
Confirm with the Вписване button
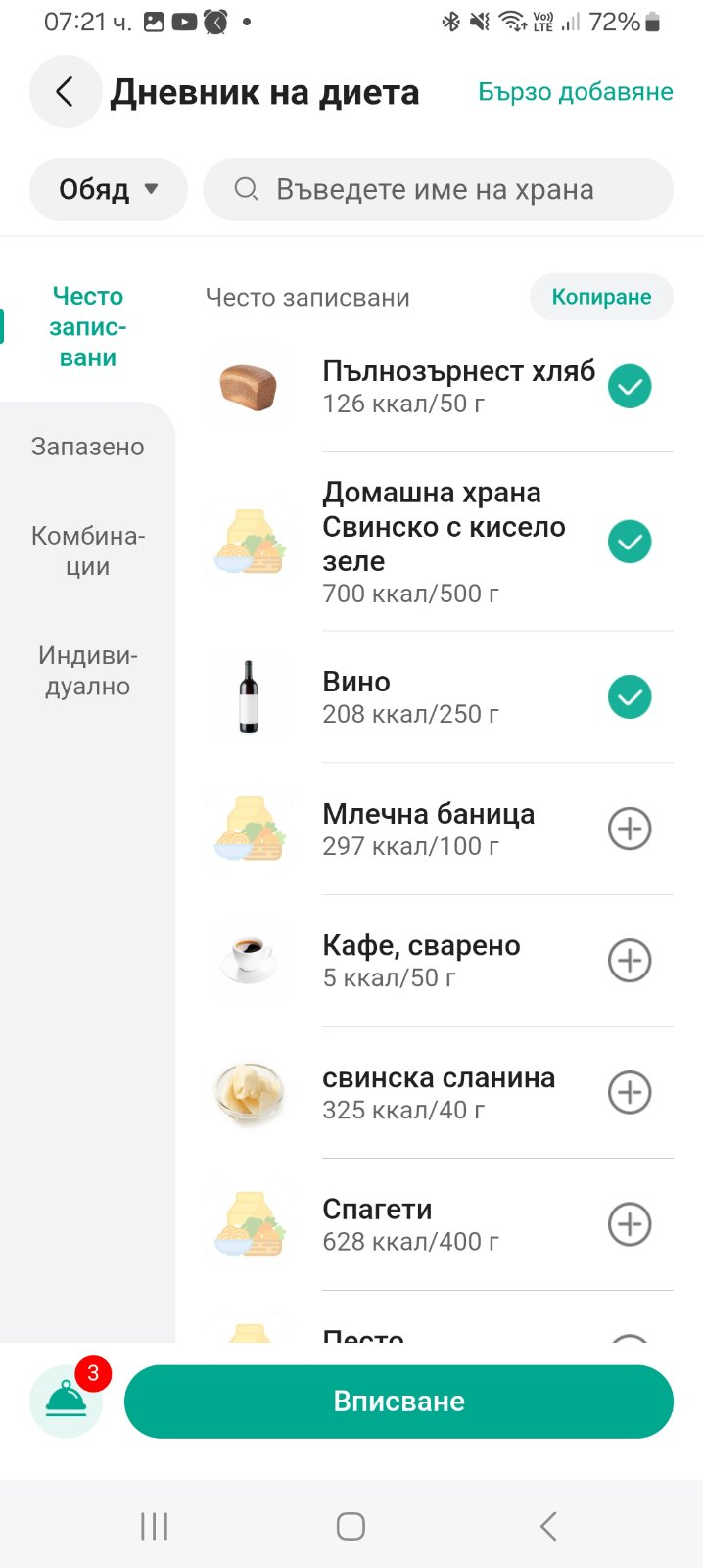click(398, 1402)
